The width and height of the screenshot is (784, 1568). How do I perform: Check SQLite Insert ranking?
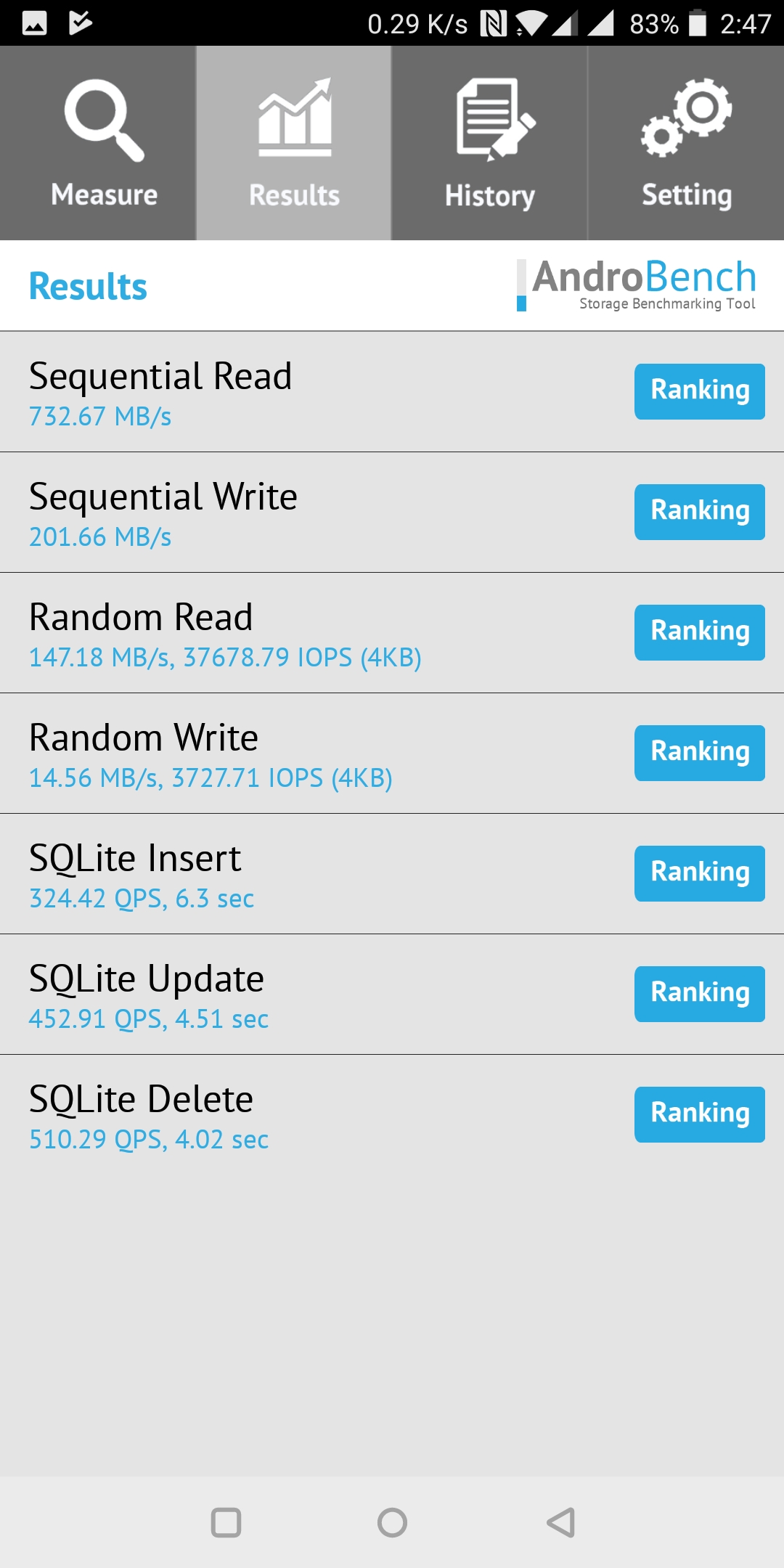699,873
